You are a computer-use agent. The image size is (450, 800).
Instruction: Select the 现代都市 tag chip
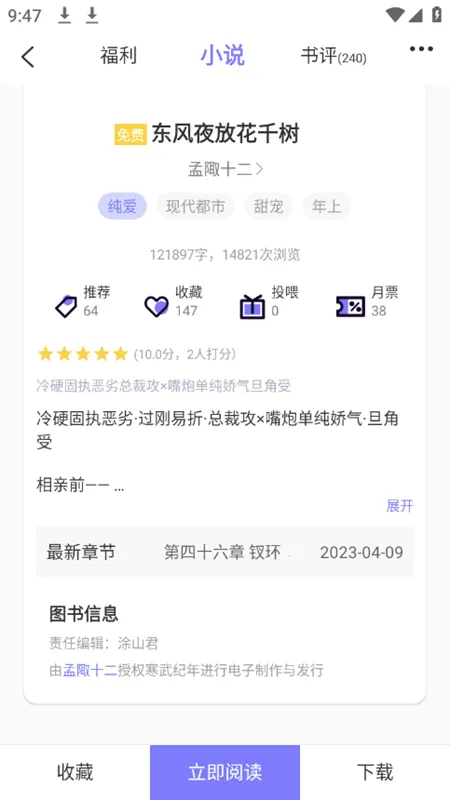click(x=195, y=207)
